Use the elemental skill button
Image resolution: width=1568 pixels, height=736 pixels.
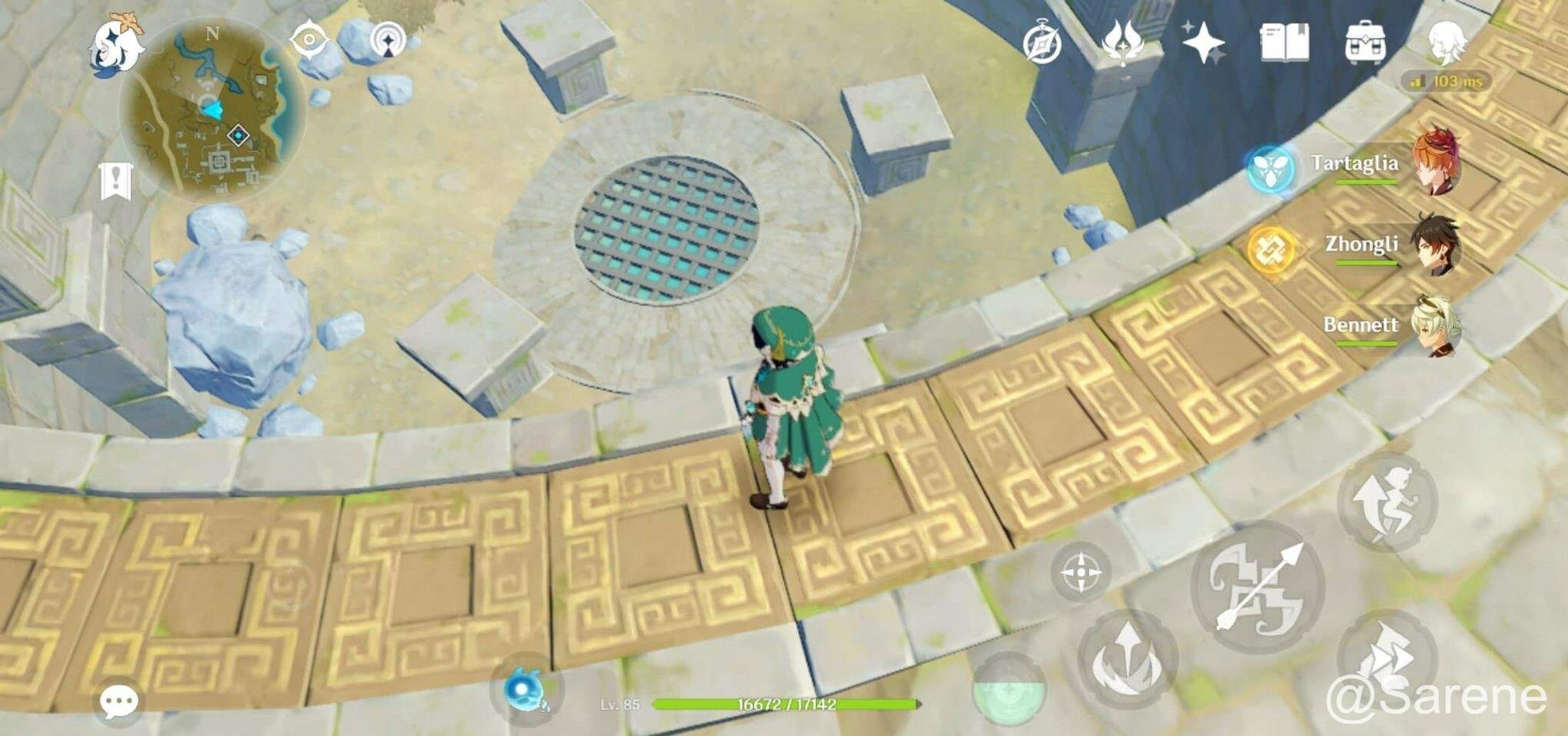[x=1128, y=658]
